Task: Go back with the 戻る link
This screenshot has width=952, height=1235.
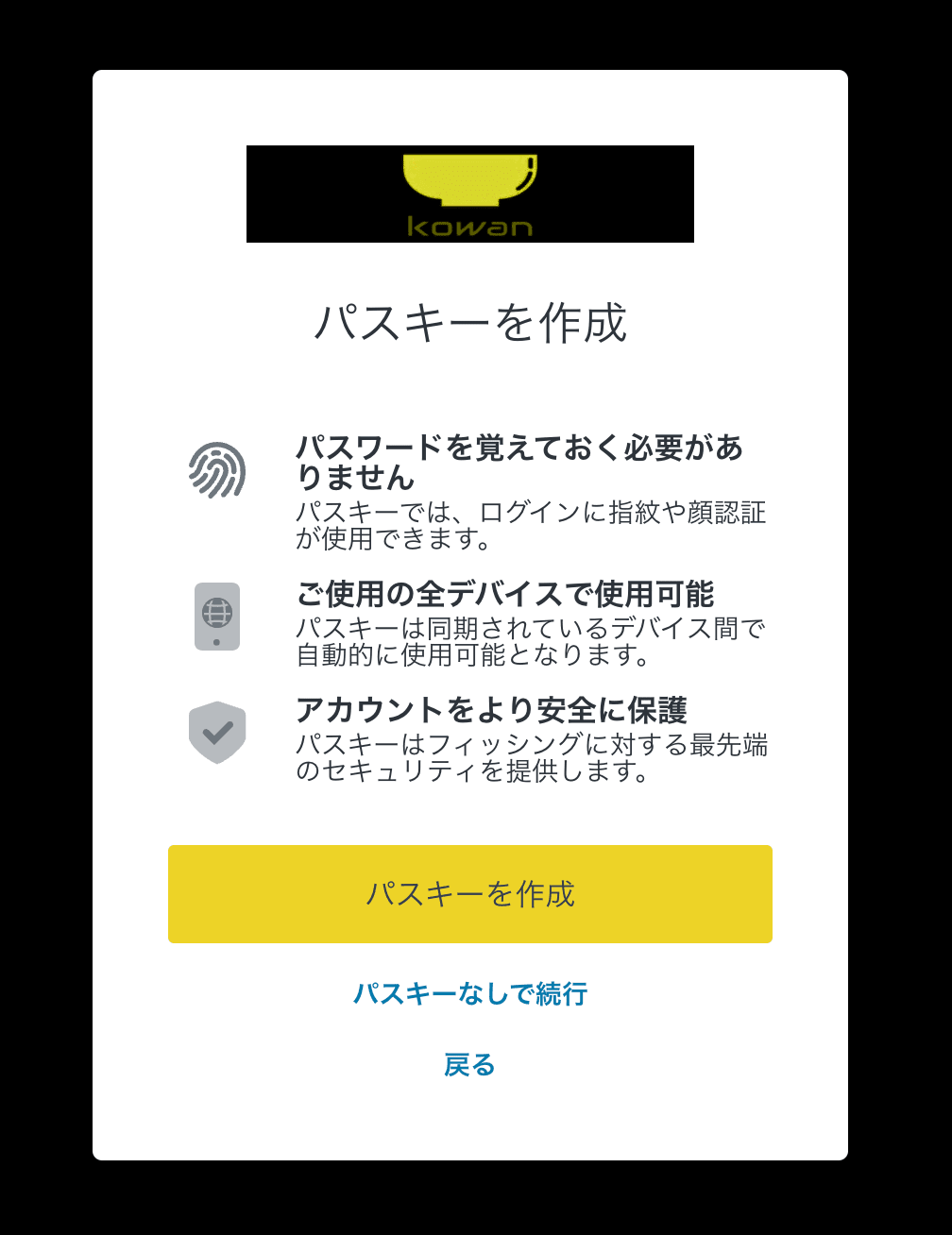Action: click(x=469, y=1065)
